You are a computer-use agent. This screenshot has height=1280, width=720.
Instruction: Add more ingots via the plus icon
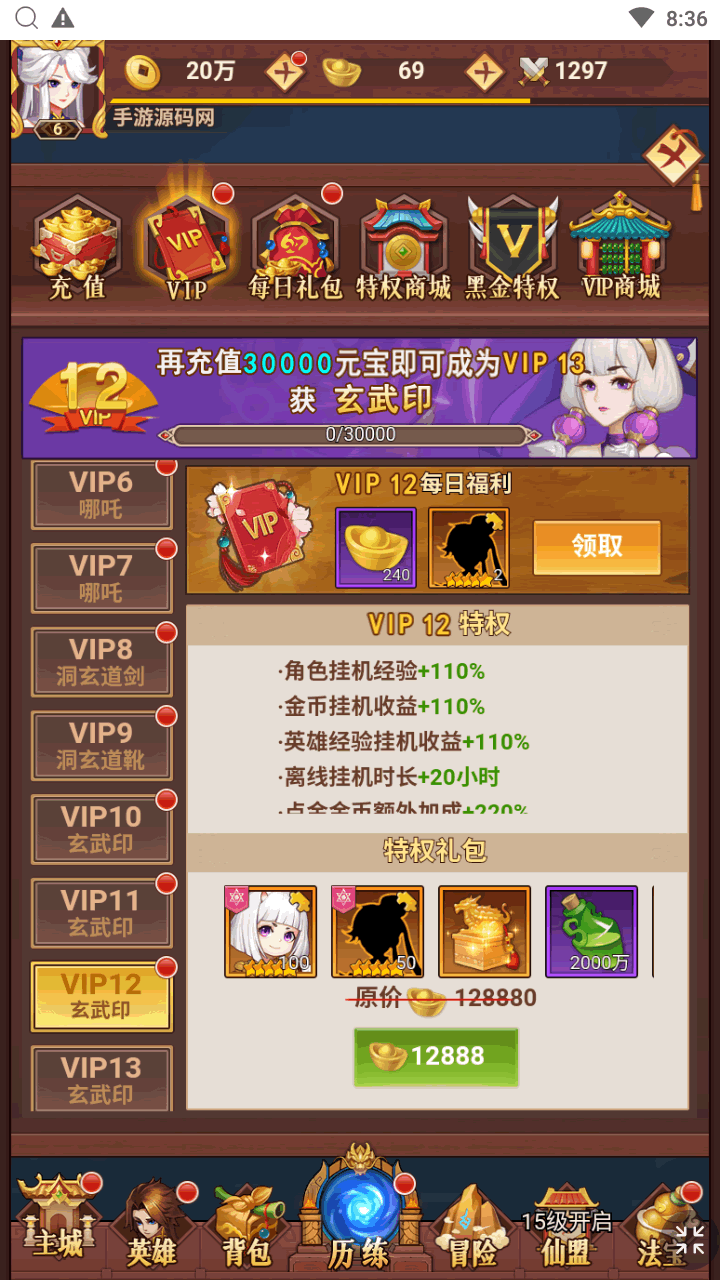(x=485, y=71)
